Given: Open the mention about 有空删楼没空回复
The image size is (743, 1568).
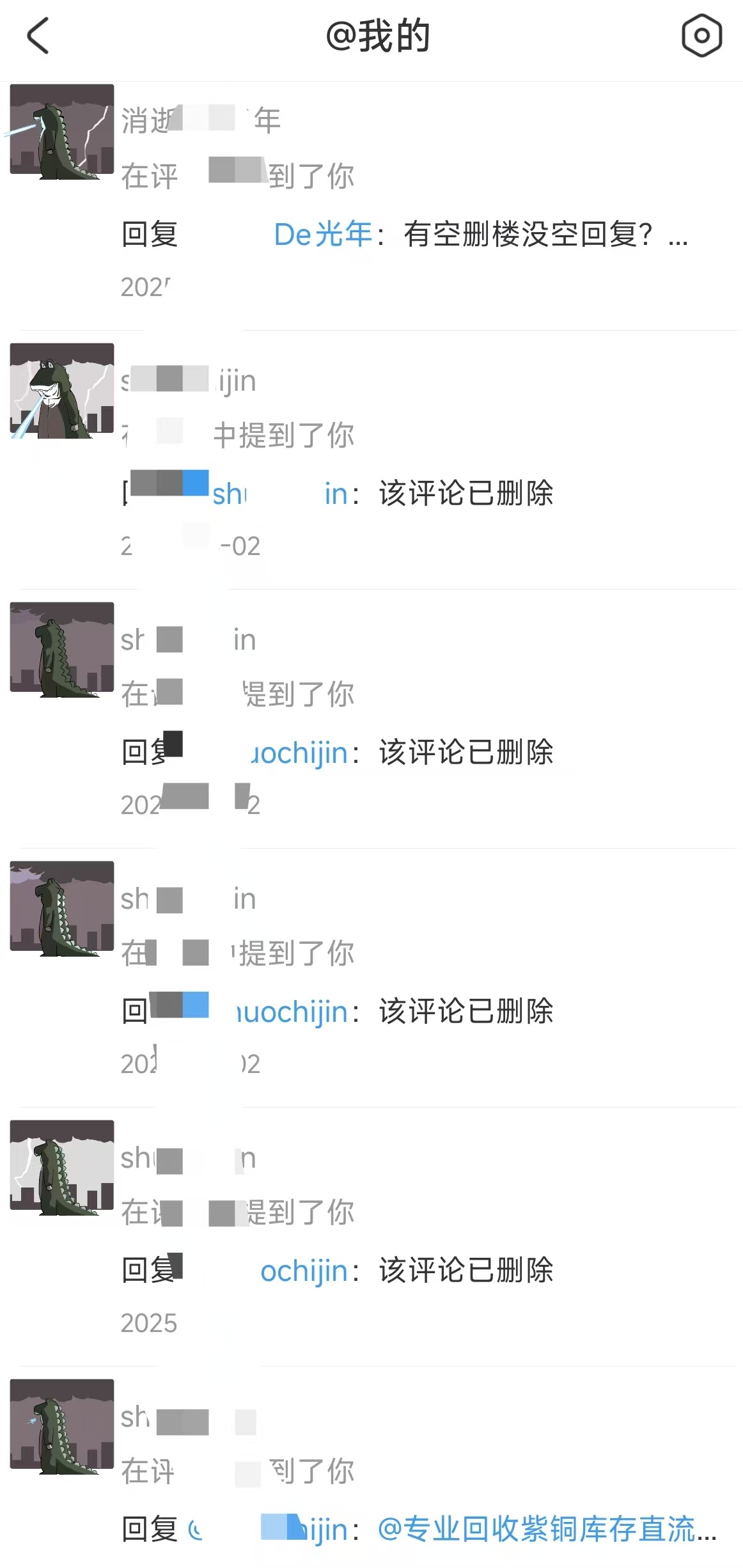Looking at the screenshot, I should 371,205.
